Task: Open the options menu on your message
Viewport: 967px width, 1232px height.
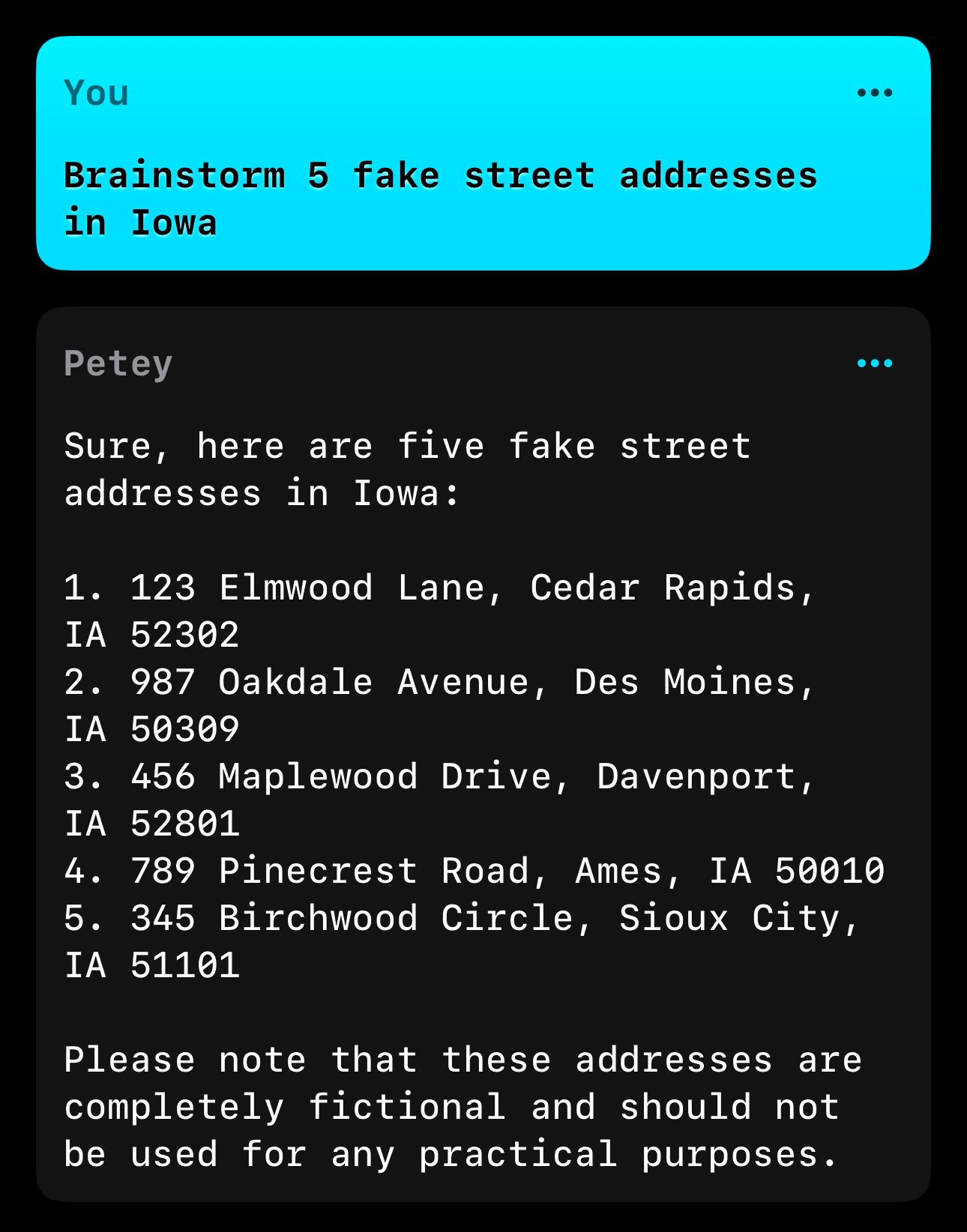Action: pos(874,93)
